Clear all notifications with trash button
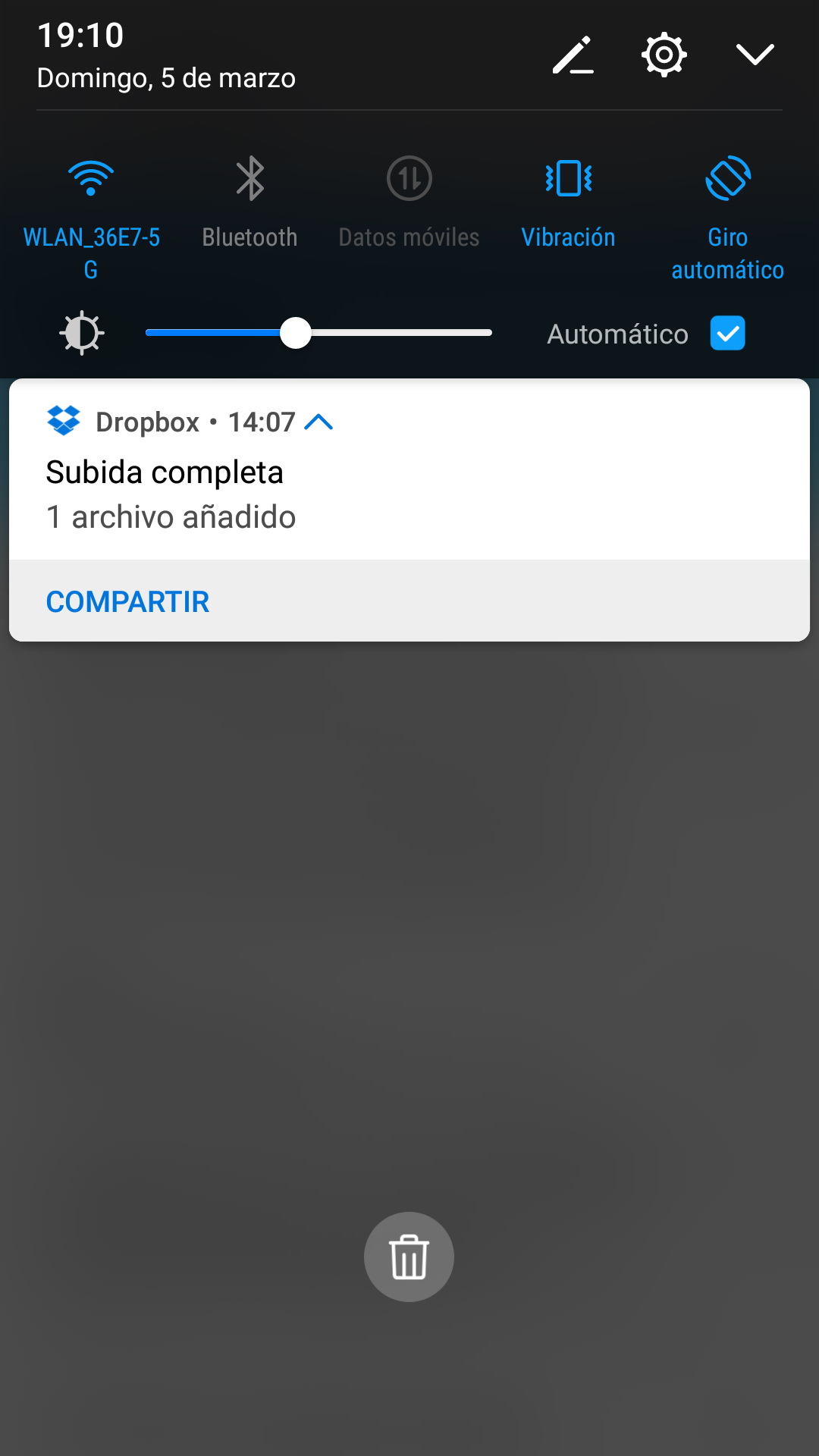Screen dimensions: 819x1456 [409, 1257]
